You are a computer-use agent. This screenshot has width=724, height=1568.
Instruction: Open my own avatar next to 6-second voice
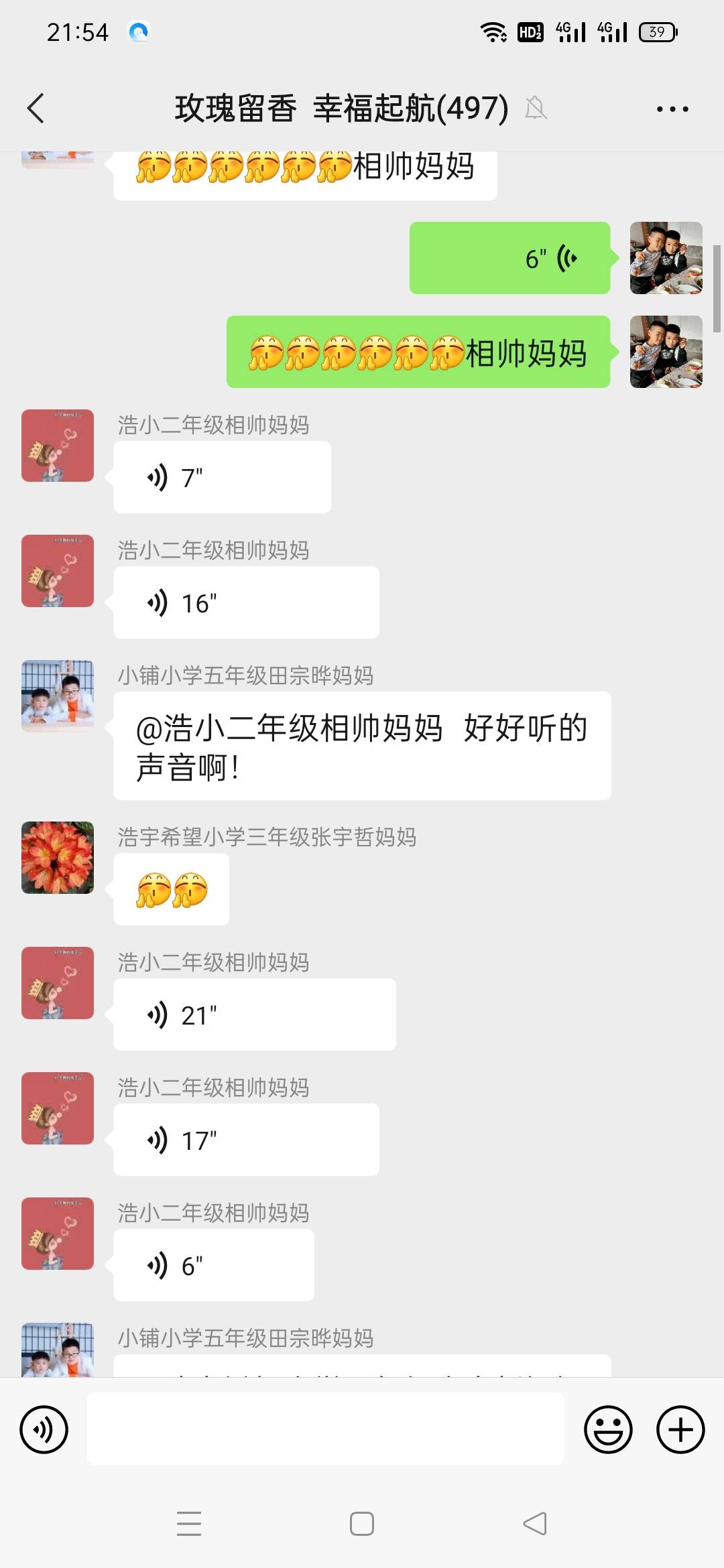(x=666, y=258)
